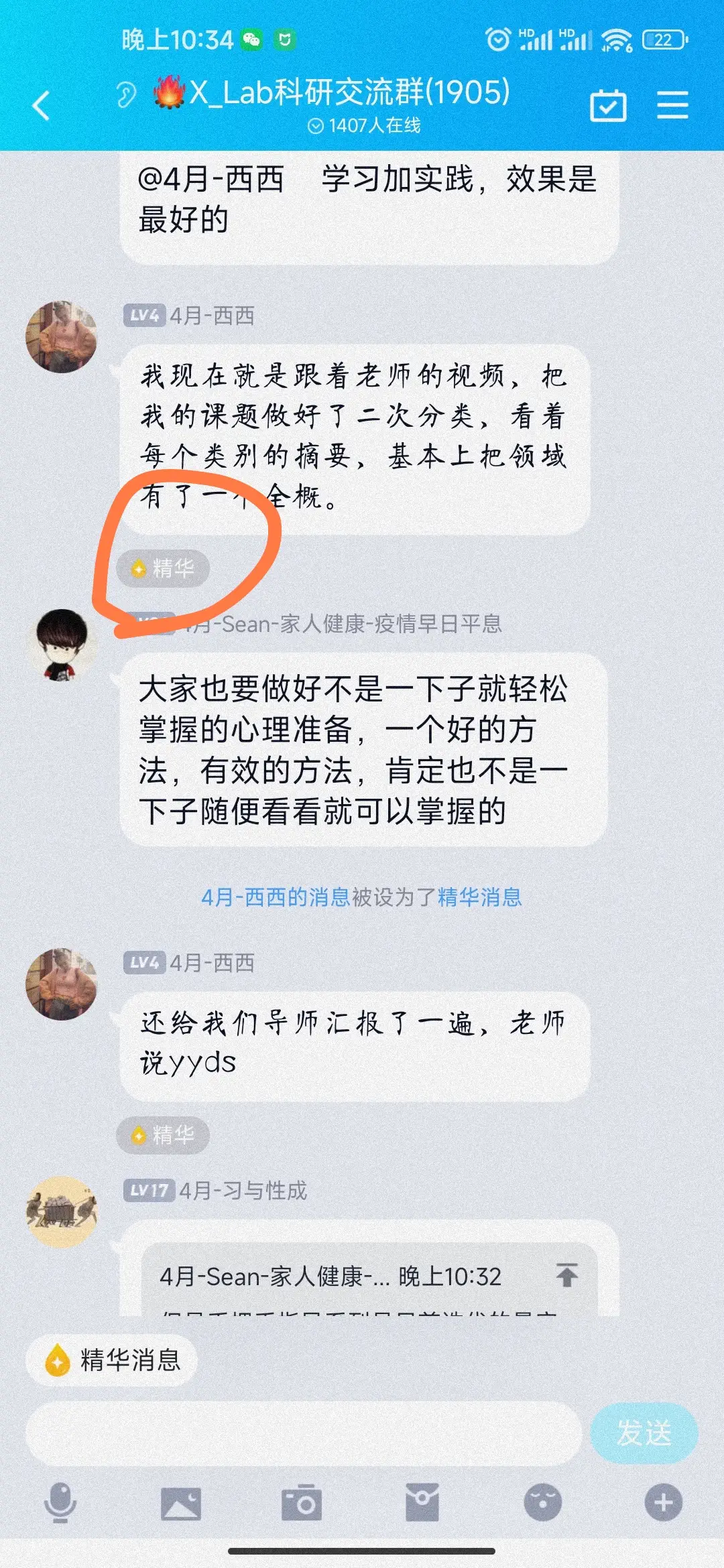View avatar of 4月-Sean-家人健康

[62, 645]
